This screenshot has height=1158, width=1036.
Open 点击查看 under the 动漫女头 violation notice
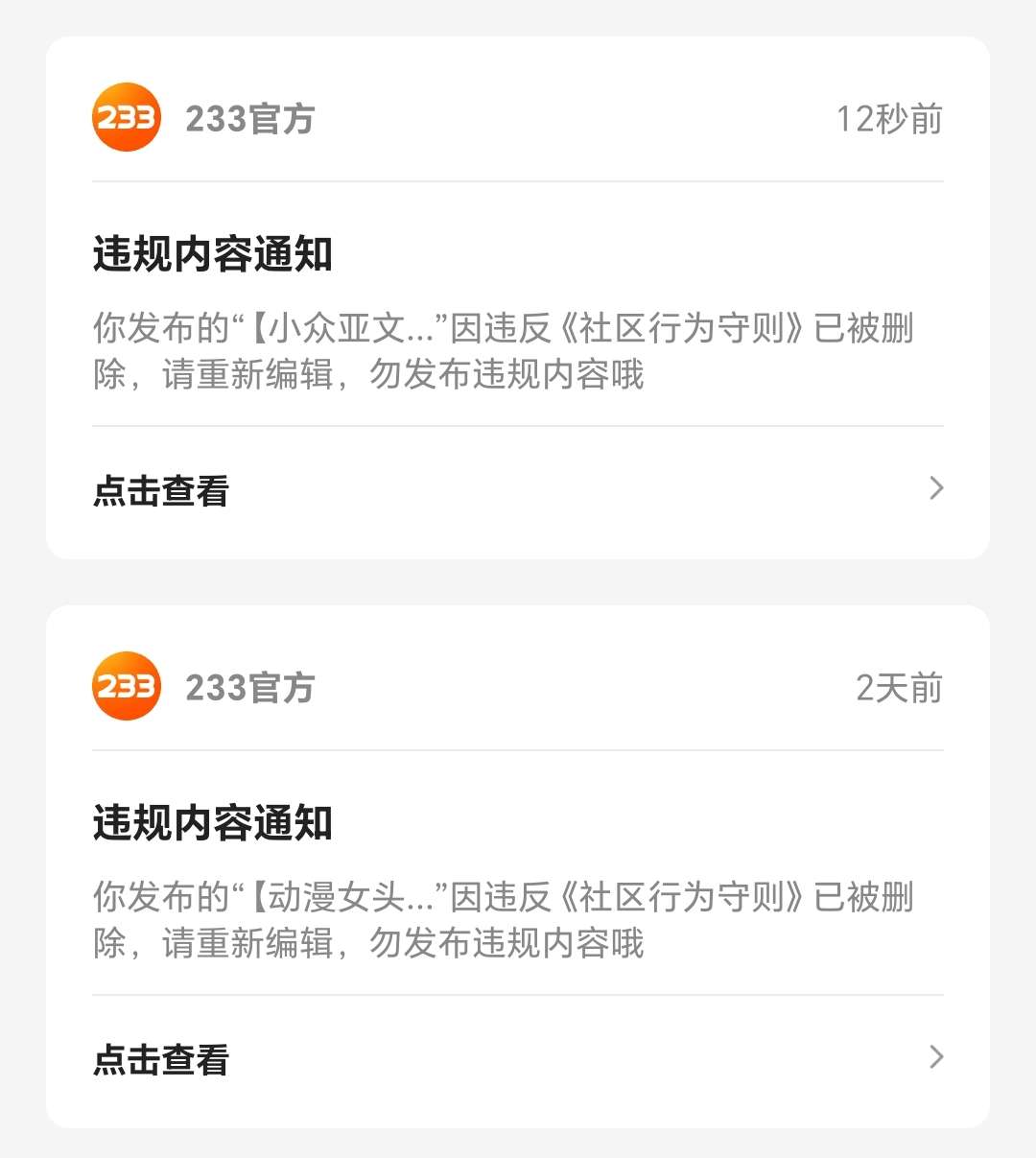[161, 1059]
